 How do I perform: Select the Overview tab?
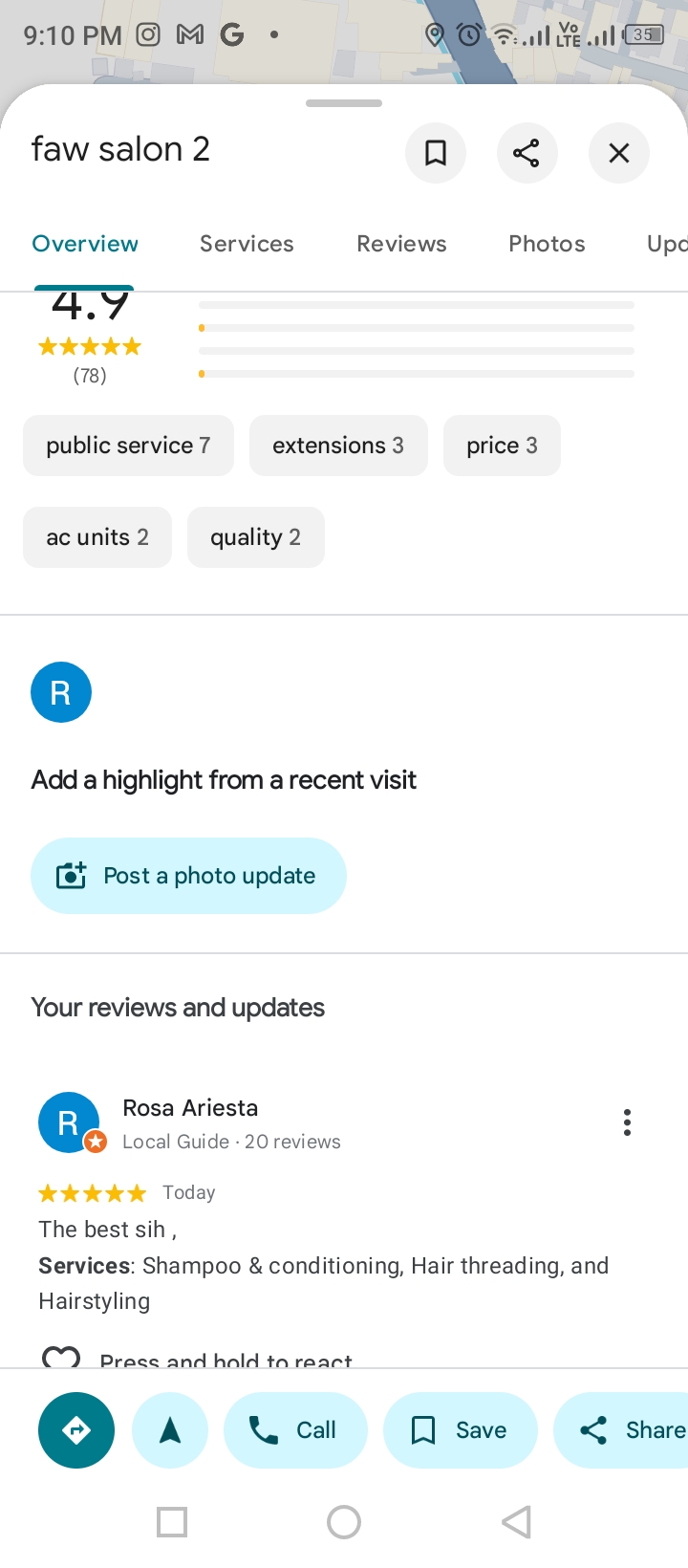(85, 244)
